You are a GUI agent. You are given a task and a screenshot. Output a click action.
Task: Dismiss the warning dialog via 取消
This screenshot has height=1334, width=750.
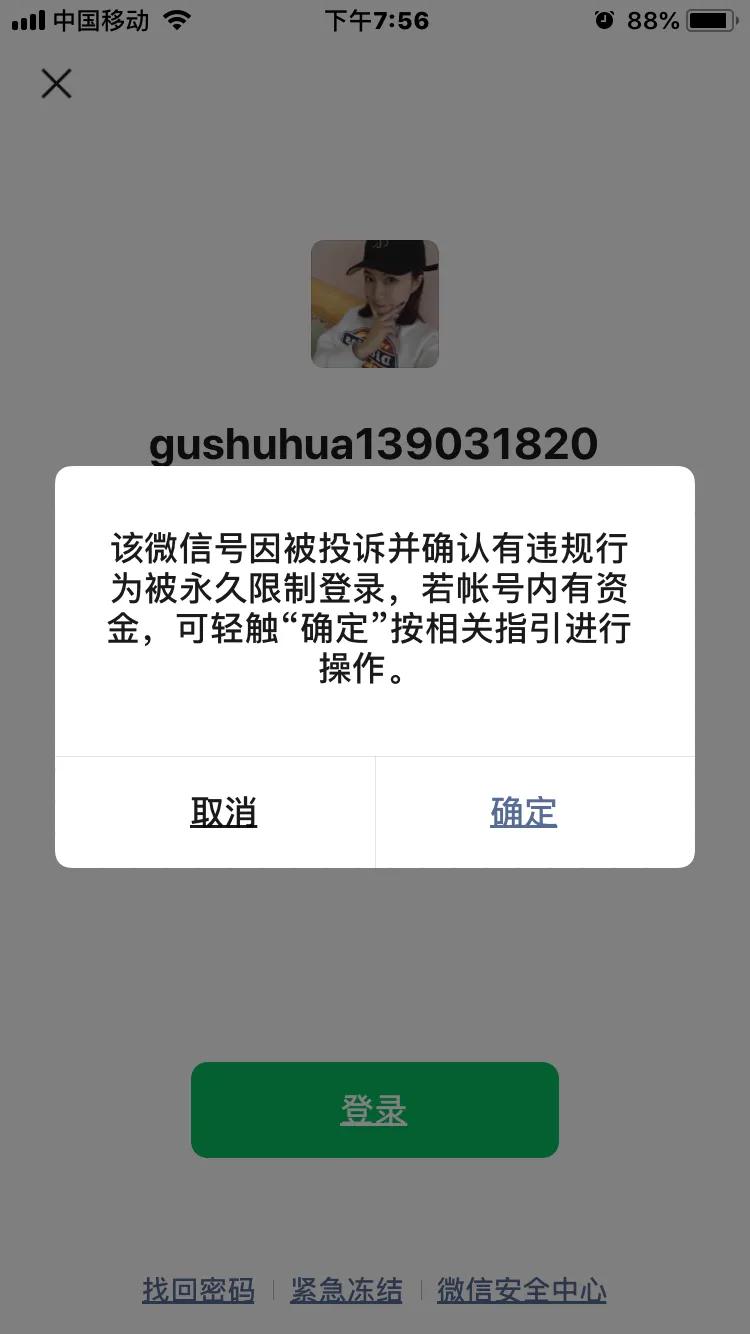(x=224, y=812)
